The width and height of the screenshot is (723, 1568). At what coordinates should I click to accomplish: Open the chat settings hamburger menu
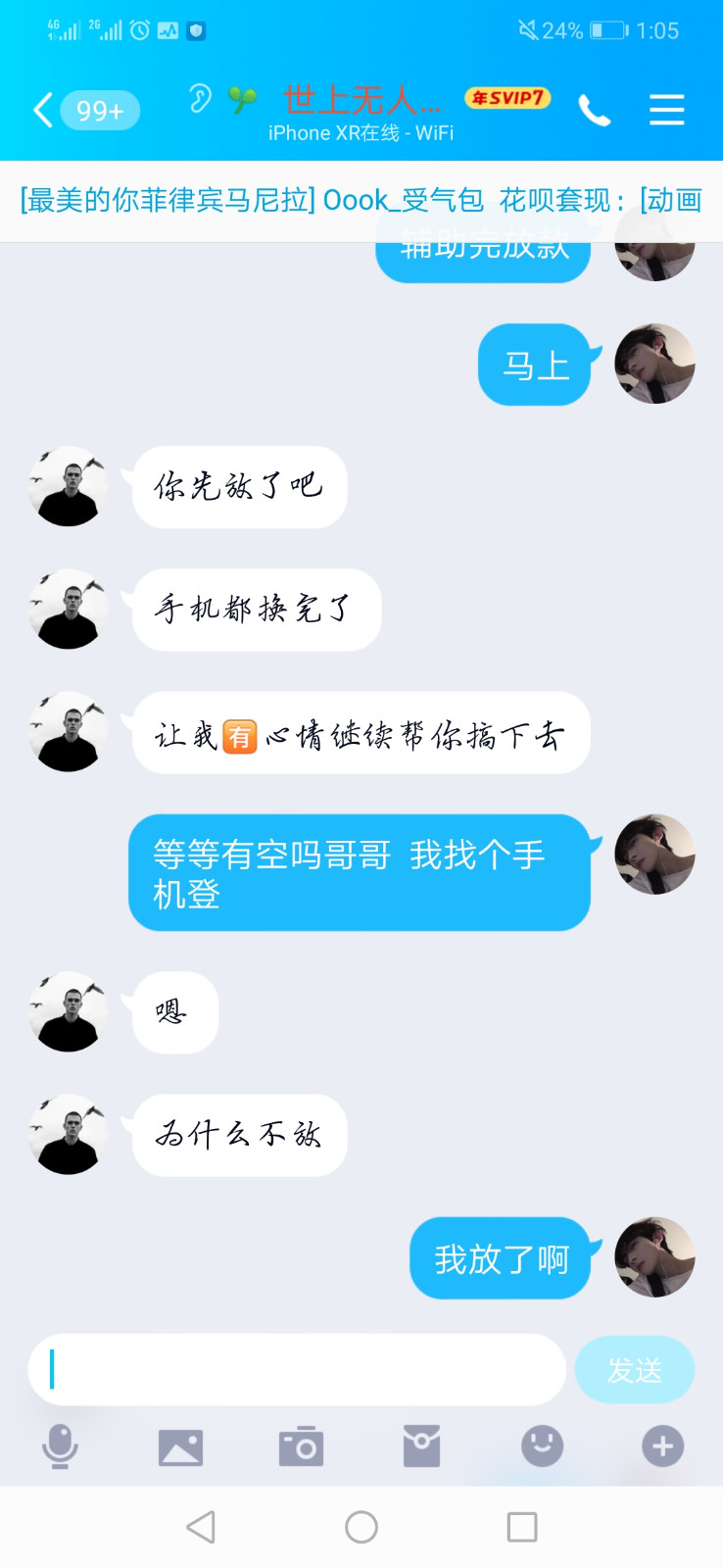point(667,110)
